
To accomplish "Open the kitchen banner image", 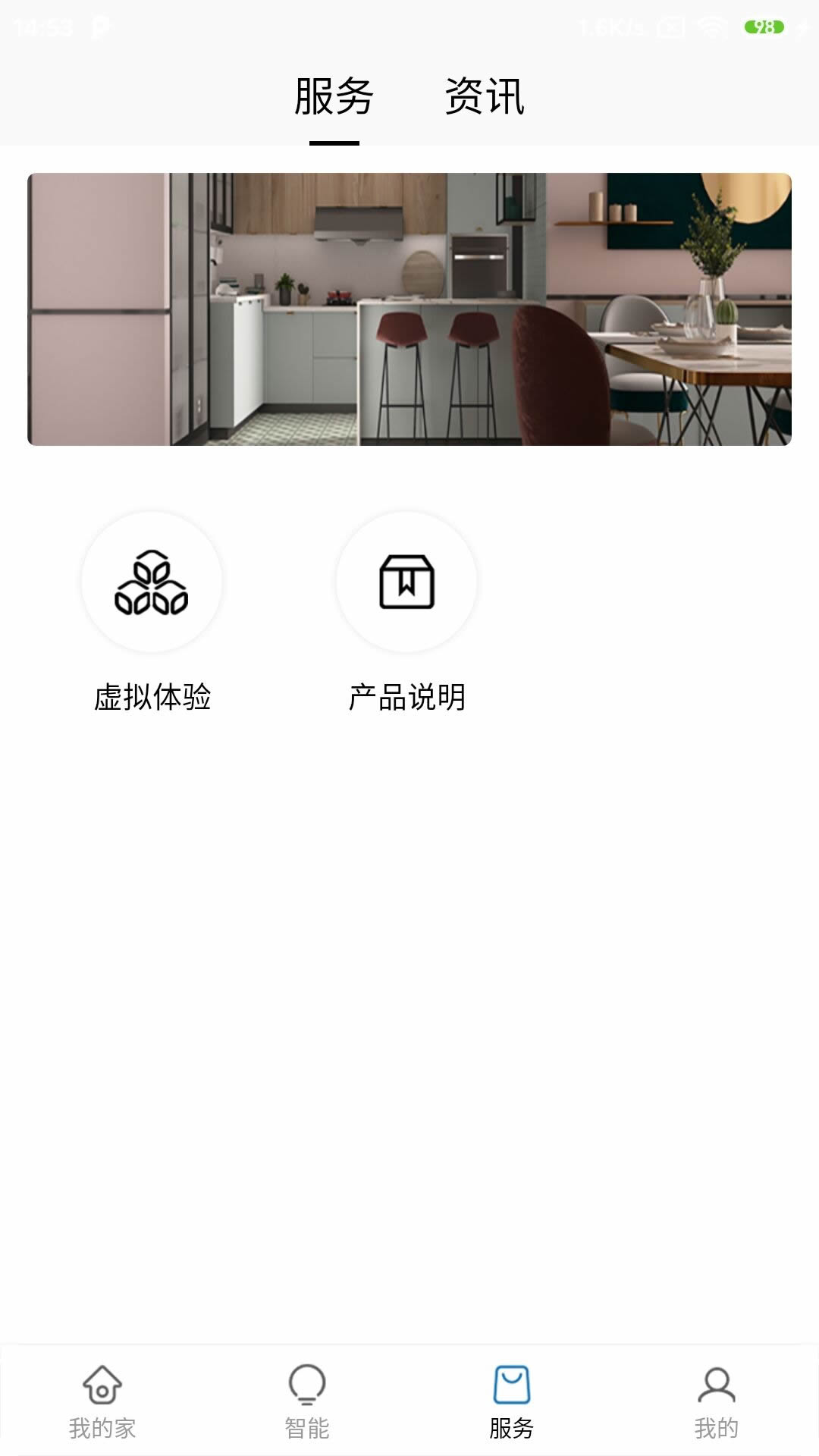I will [x=409, y=309].
